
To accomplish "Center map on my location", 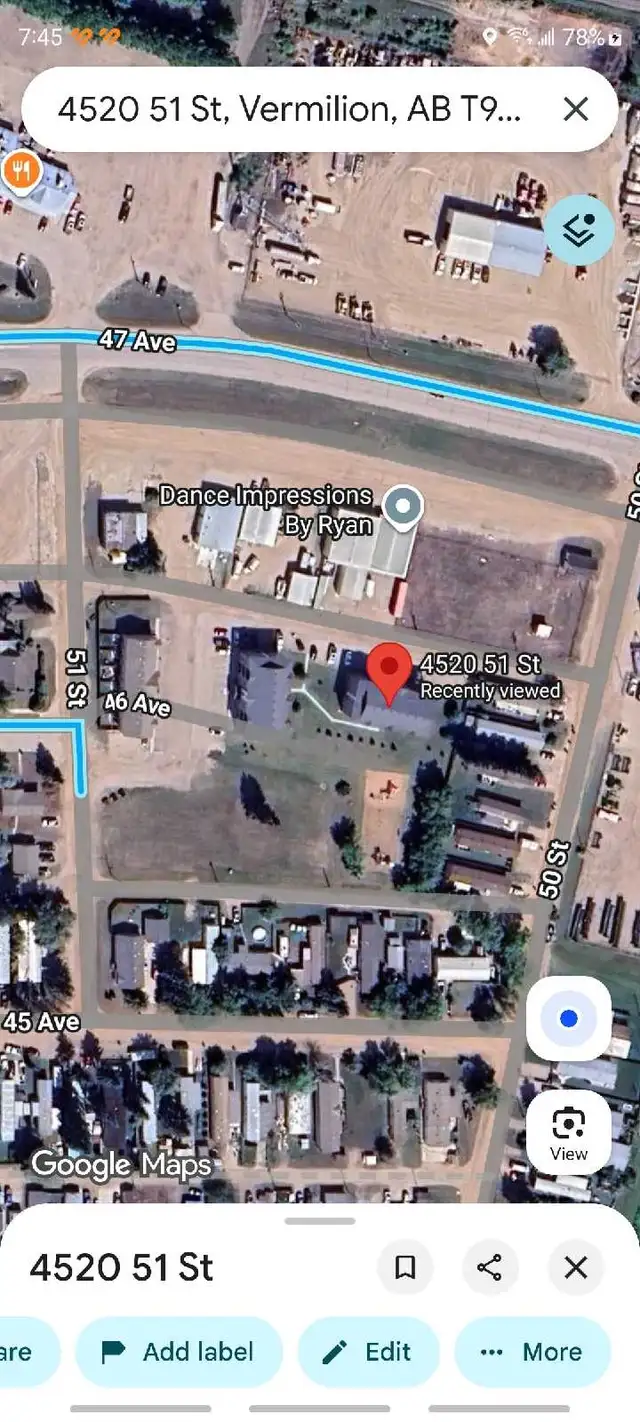I will 568,1019.
